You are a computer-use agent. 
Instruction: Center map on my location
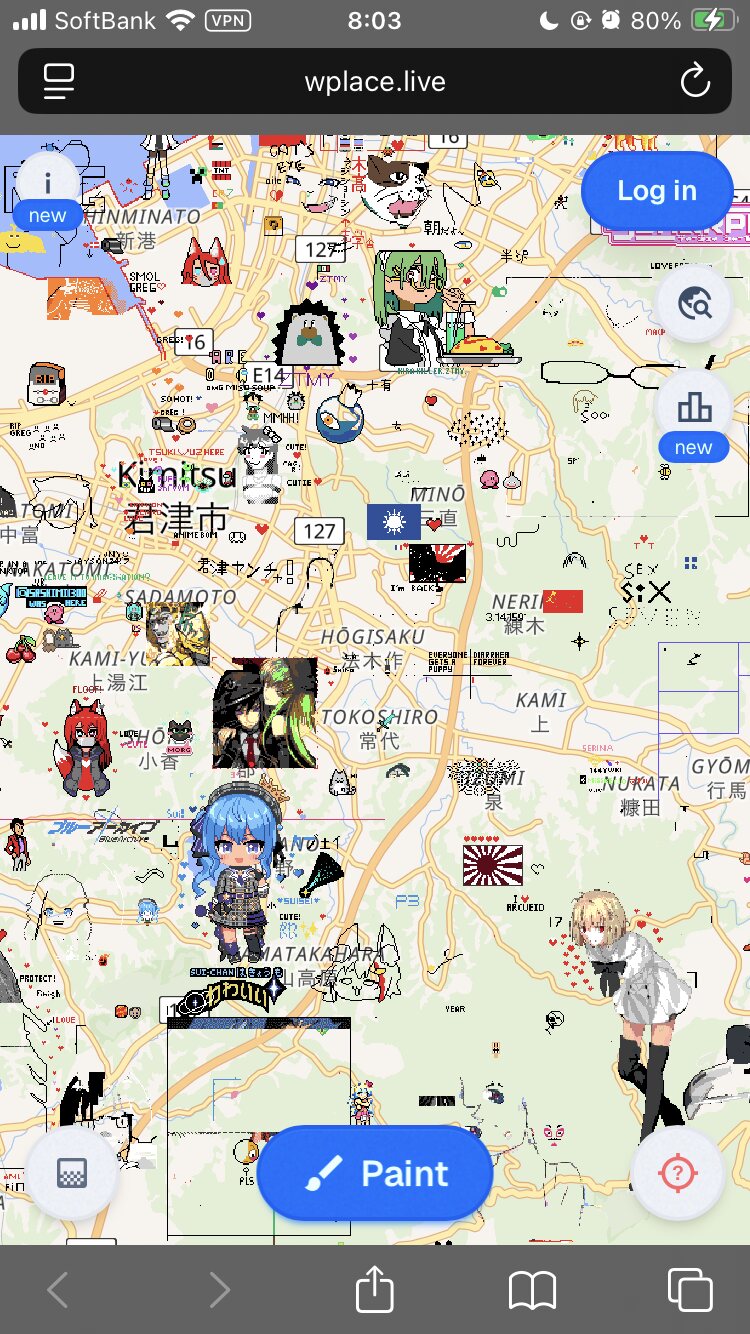click(x=677, y=1172)
